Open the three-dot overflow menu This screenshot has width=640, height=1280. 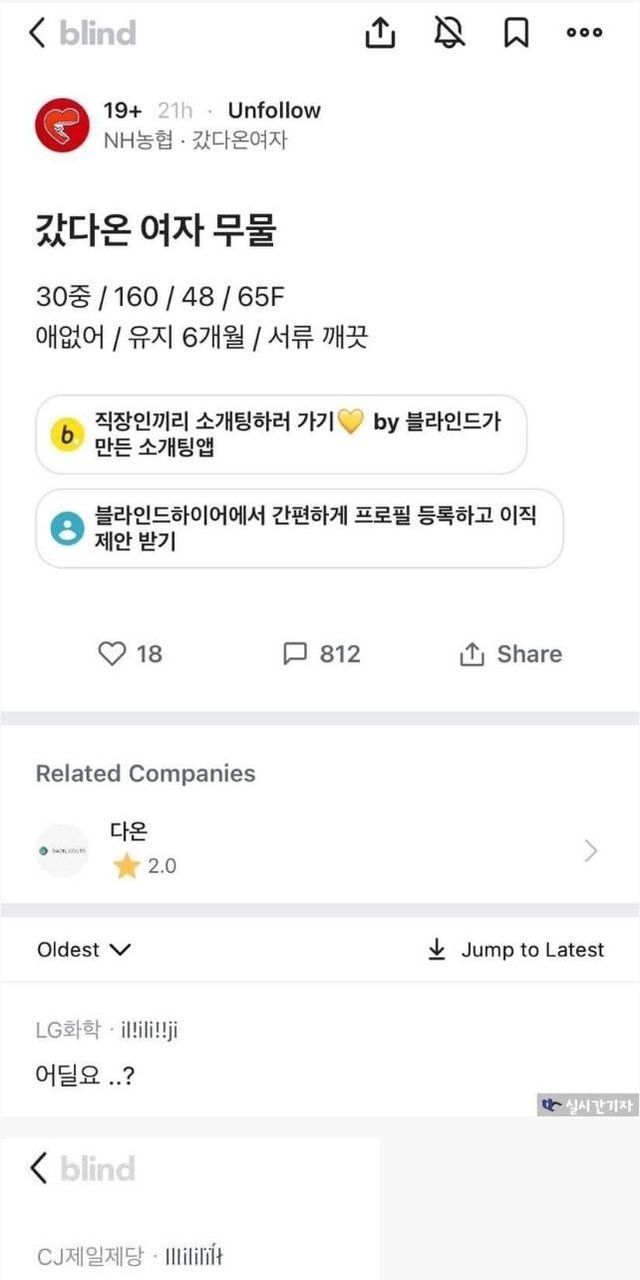pyautogui.click(x=584, y=33)
